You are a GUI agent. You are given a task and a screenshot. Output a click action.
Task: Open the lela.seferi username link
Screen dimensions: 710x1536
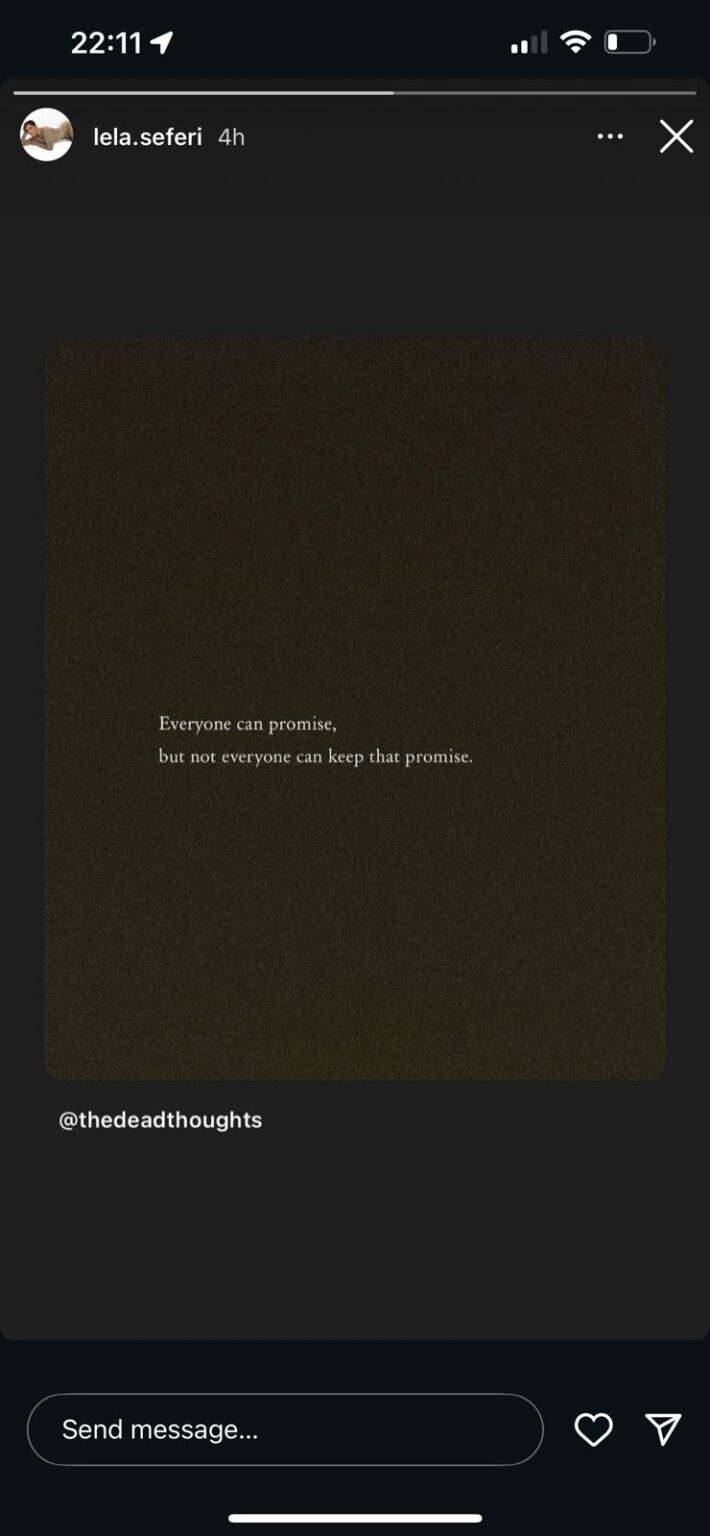(x=147, y=137)
